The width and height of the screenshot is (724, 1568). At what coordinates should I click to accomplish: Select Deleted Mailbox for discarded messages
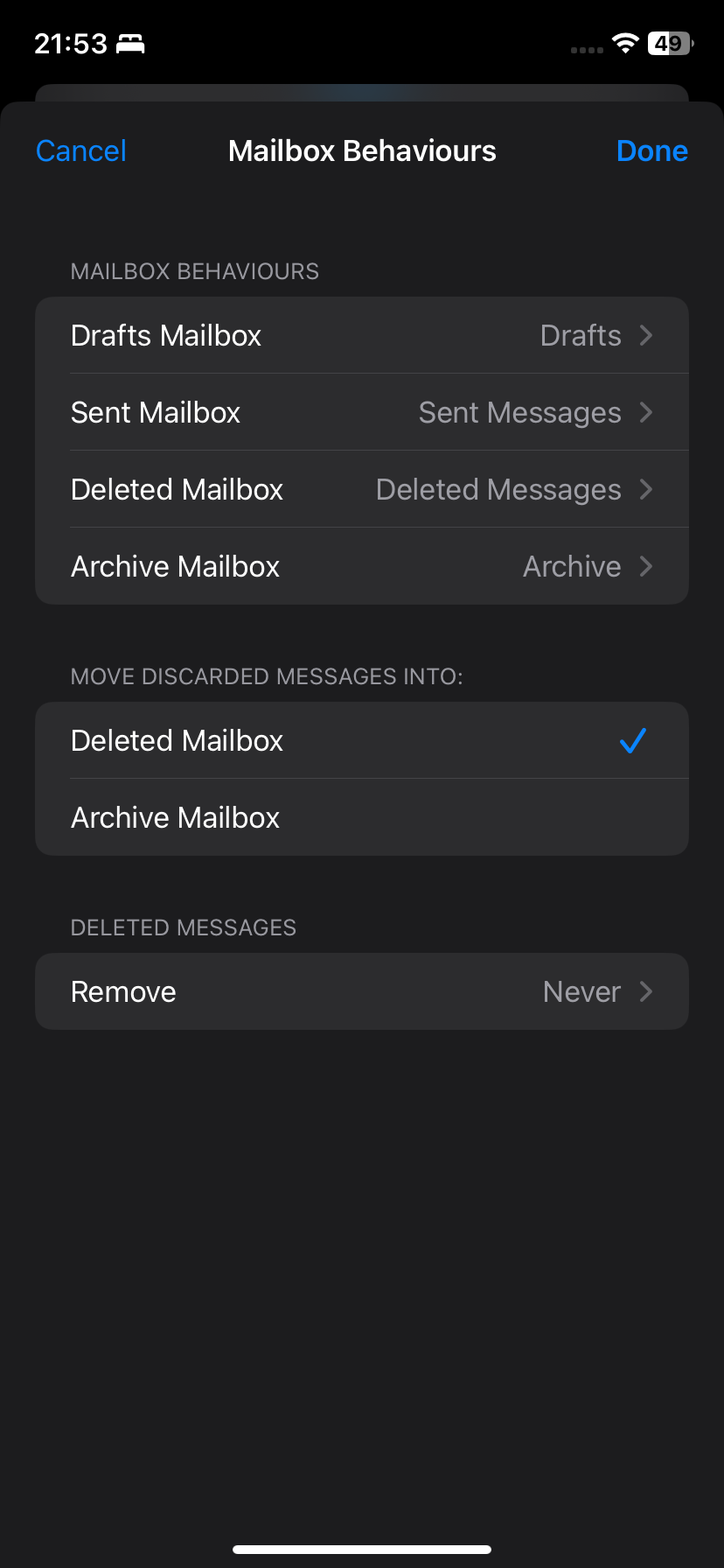coord(362,740)
